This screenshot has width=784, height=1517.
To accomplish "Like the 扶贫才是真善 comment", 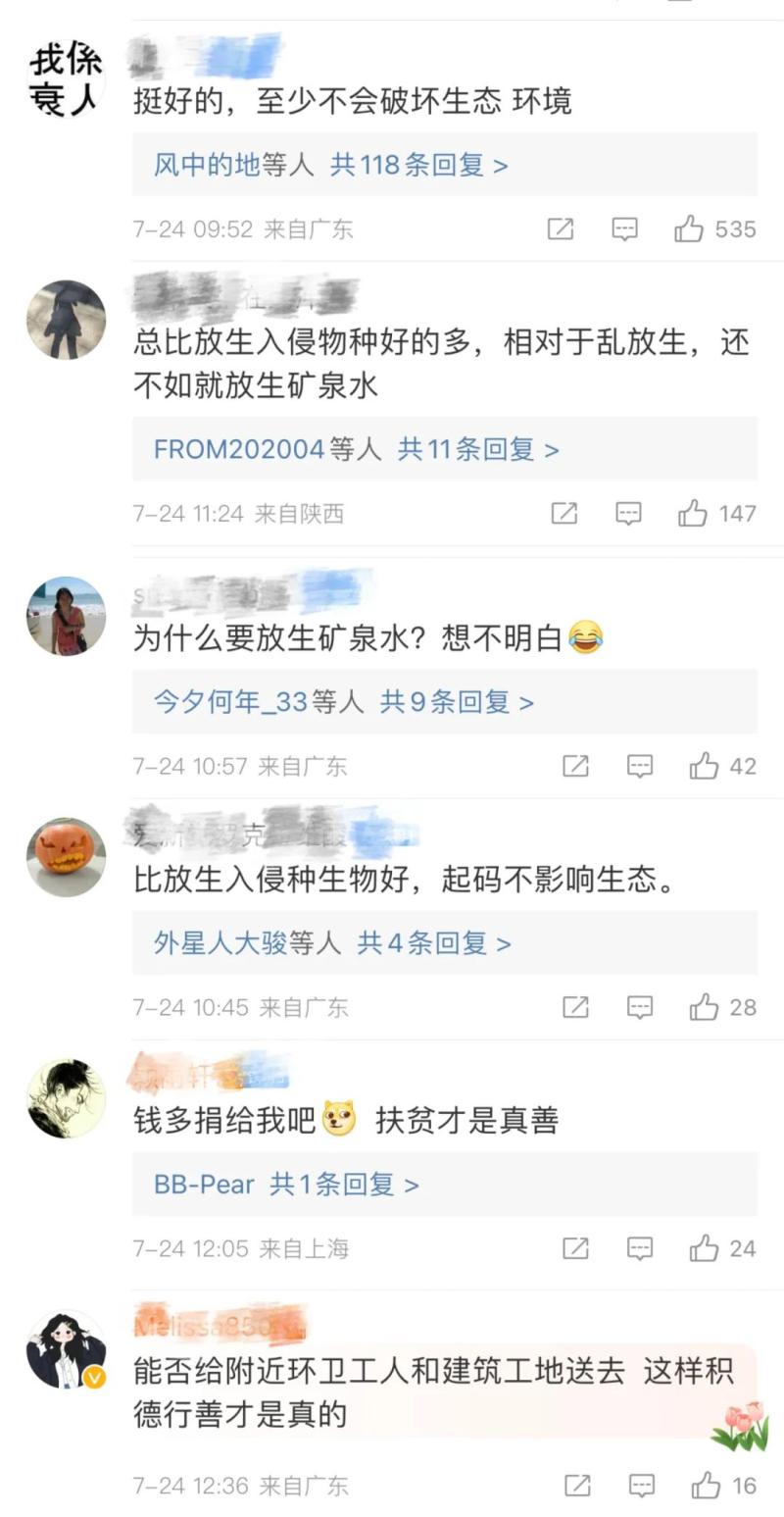I will 704,1248.
